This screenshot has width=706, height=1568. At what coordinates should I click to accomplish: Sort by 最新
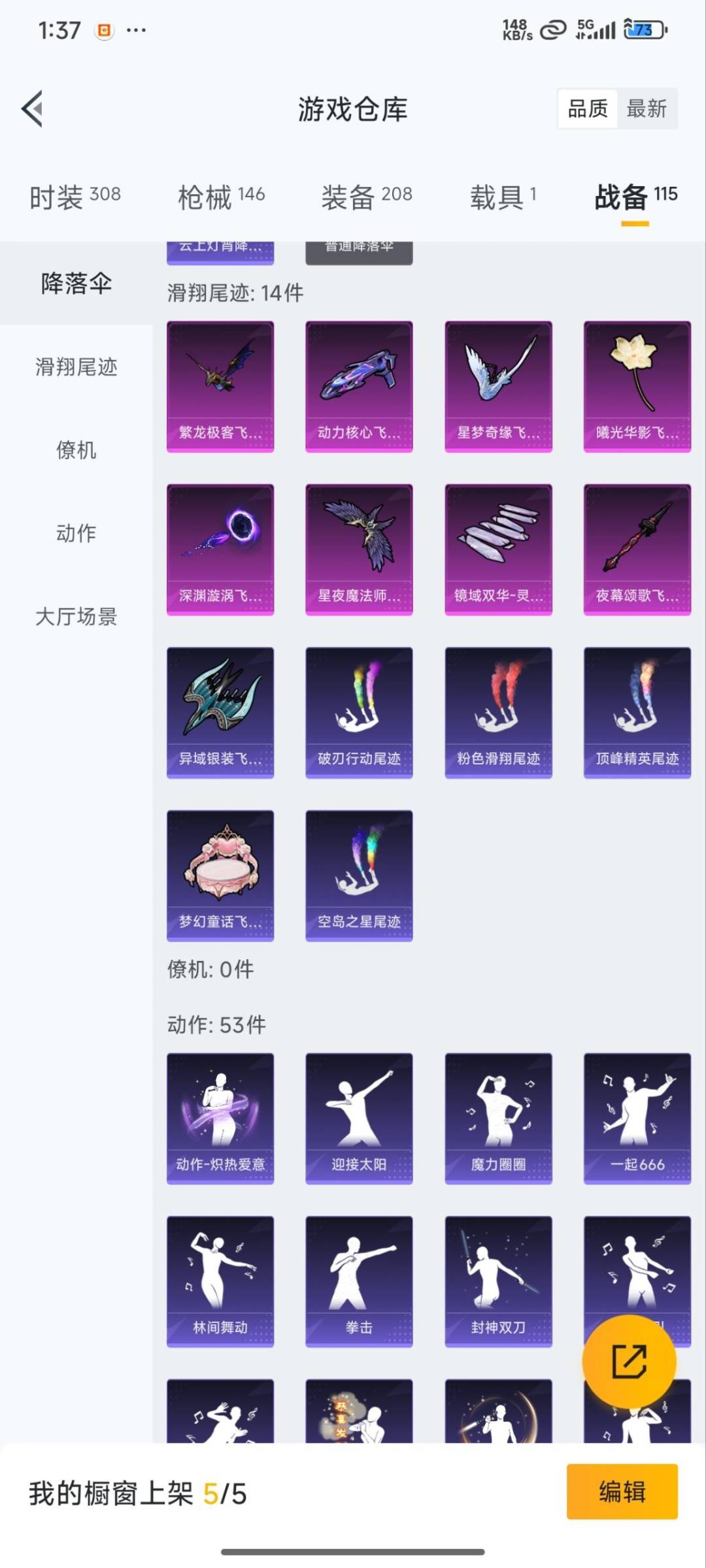click(x=646, y=108)
